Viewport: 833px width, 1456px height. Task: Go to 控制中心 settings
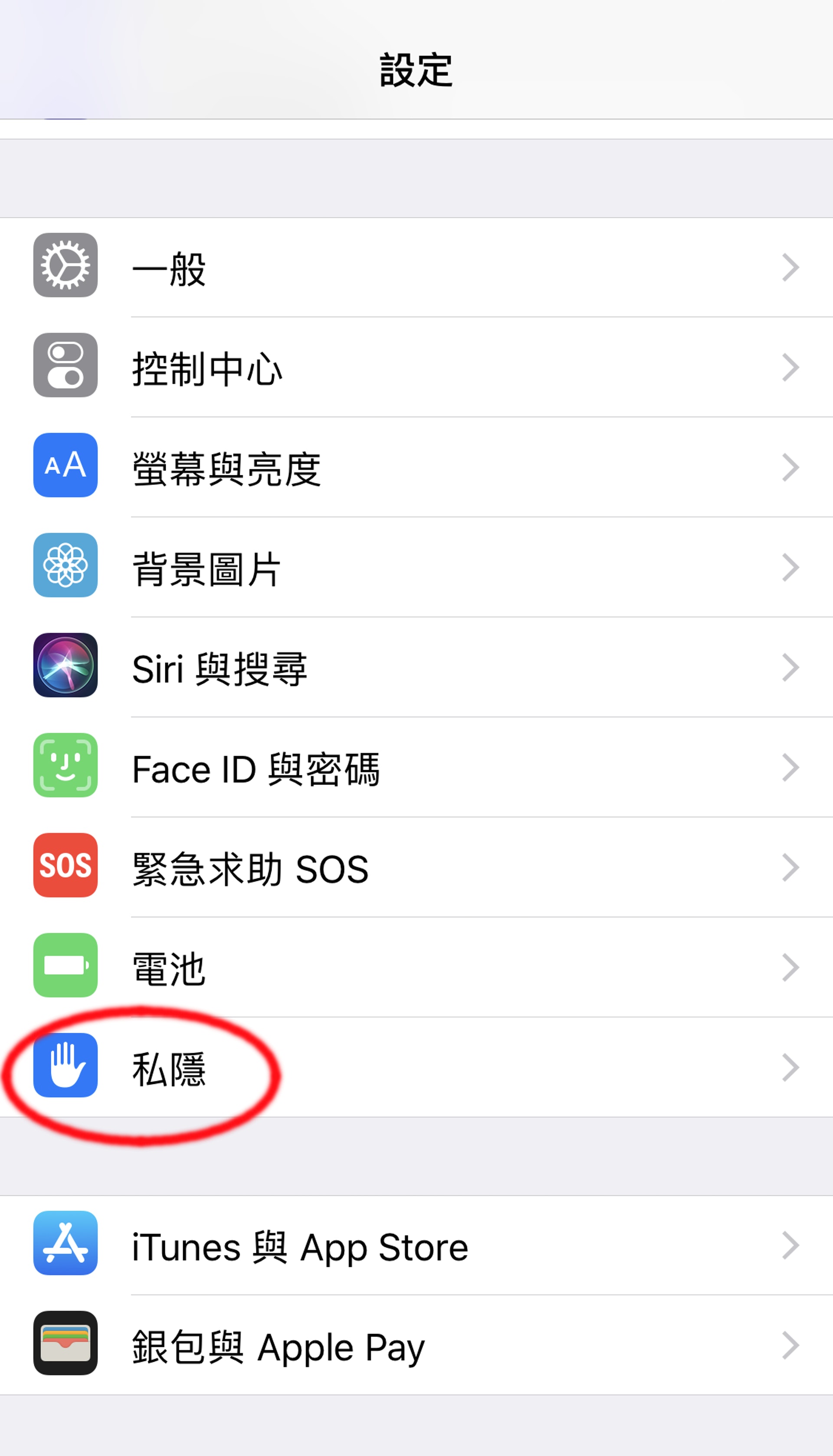click(x=416, y=367)
